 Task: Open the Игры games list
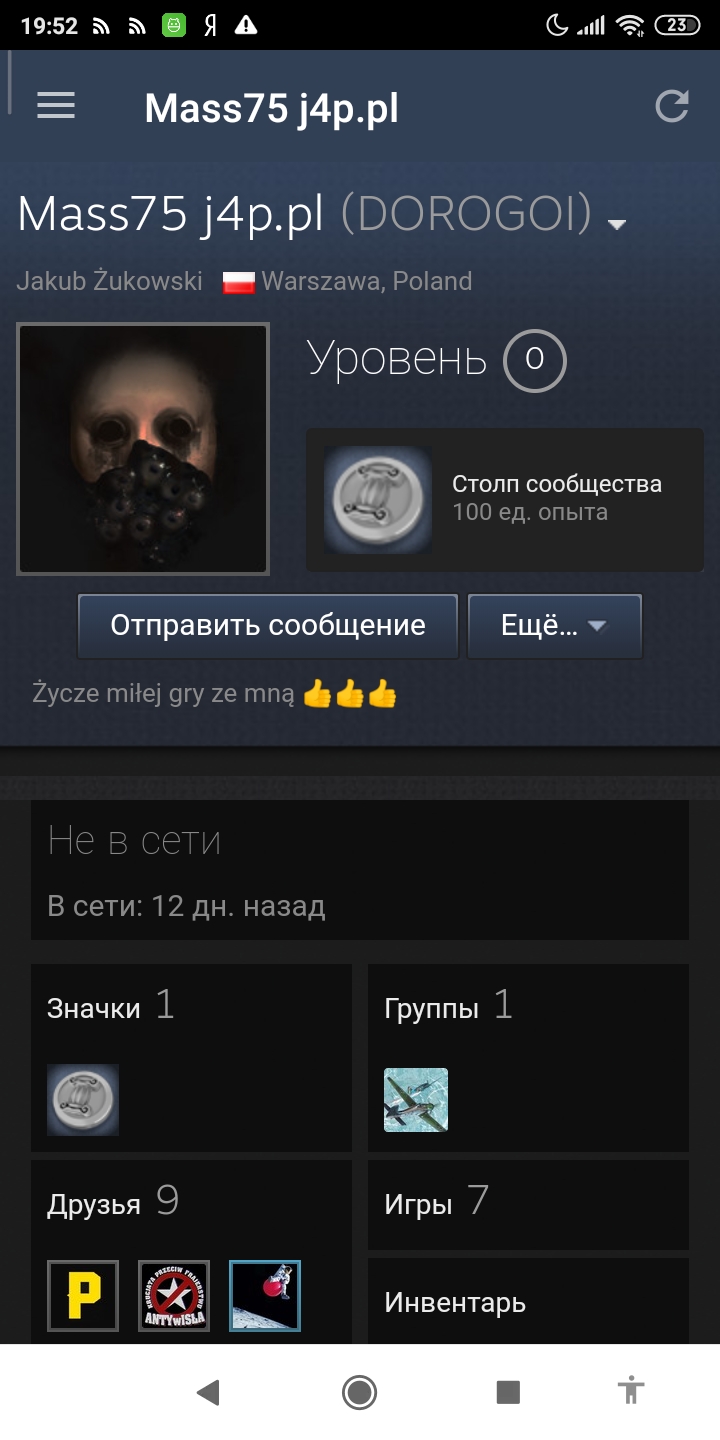pyautogui.click(x=528, y=1204)
